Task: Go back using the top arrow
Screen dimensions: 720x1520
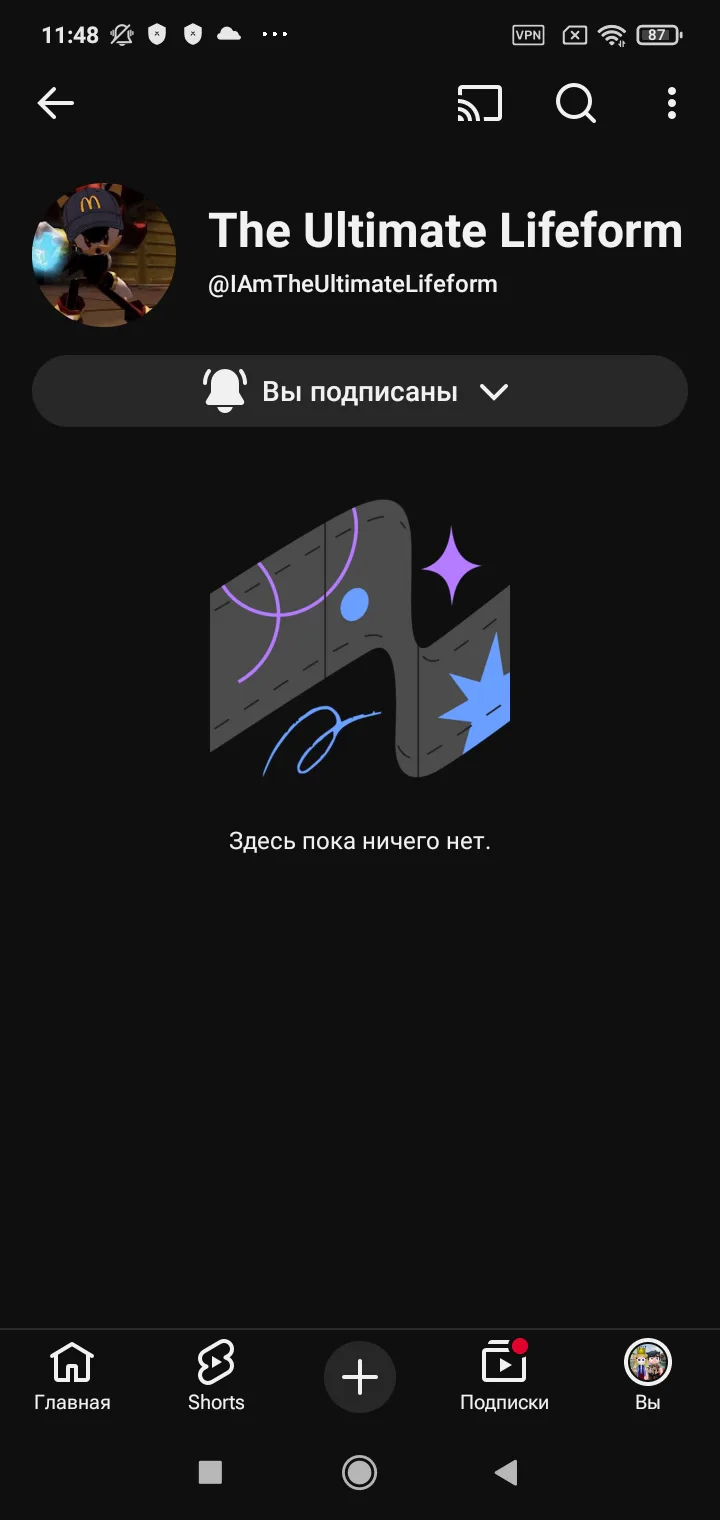Action: pos(56,103)
